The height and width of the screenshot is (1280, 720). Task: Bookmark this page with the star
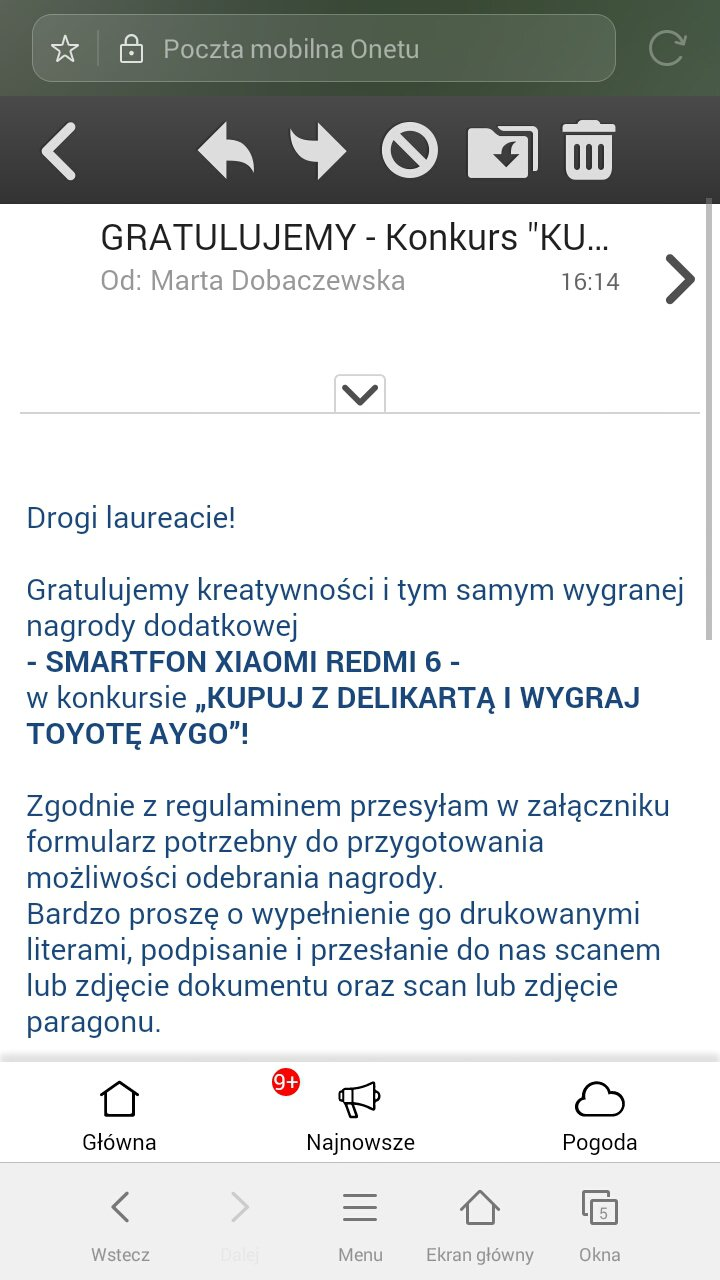click(65, 49)
